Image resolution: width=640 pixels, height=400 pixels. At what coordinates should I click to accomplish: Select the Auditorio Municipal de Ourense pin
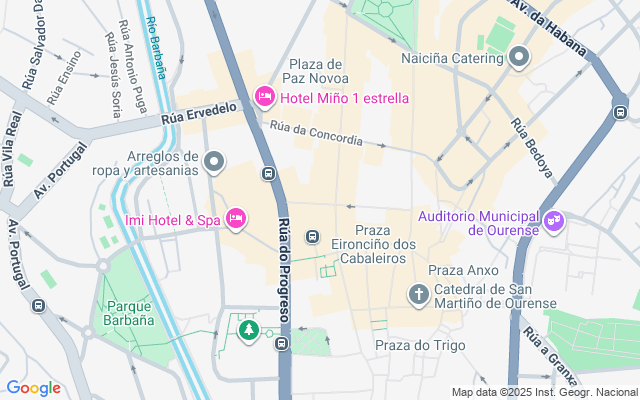(x=554, y=219)
